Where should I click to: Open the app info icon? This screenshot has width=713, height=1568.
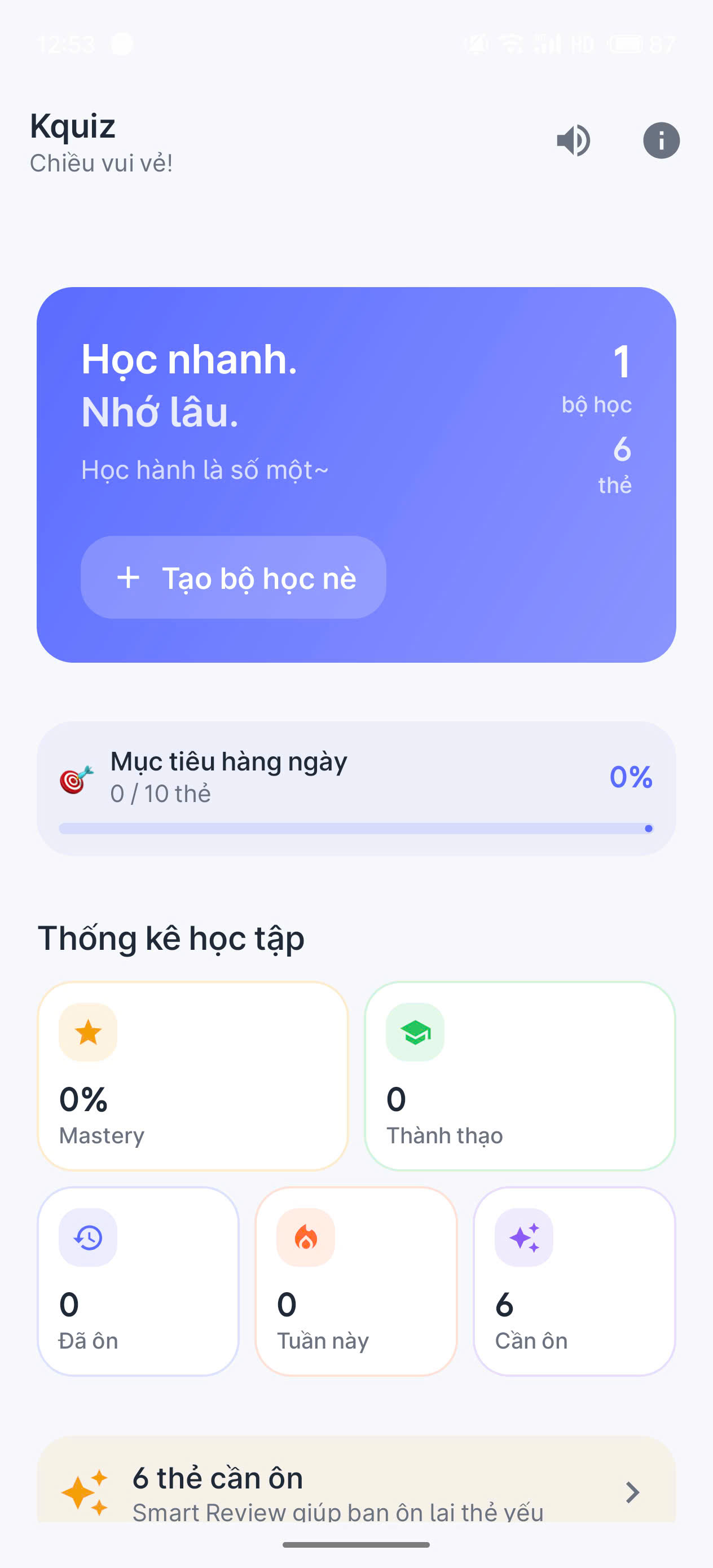[x=661, y=140]
